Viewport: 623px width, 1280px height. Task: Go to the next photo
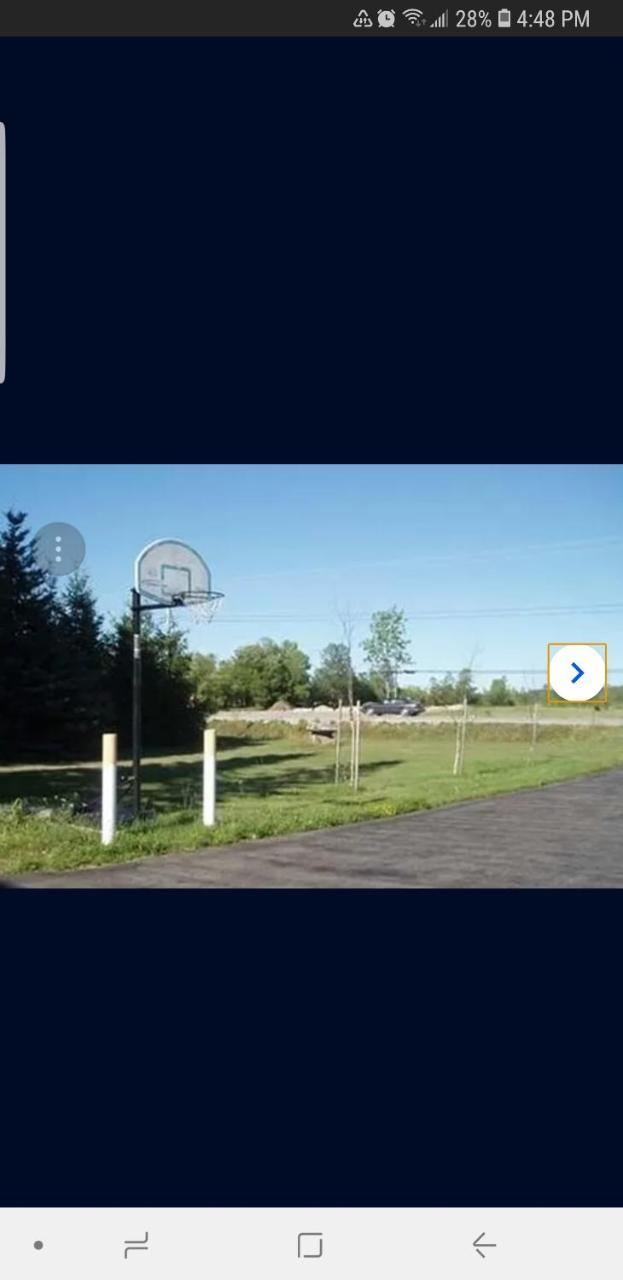click(577, 673)
